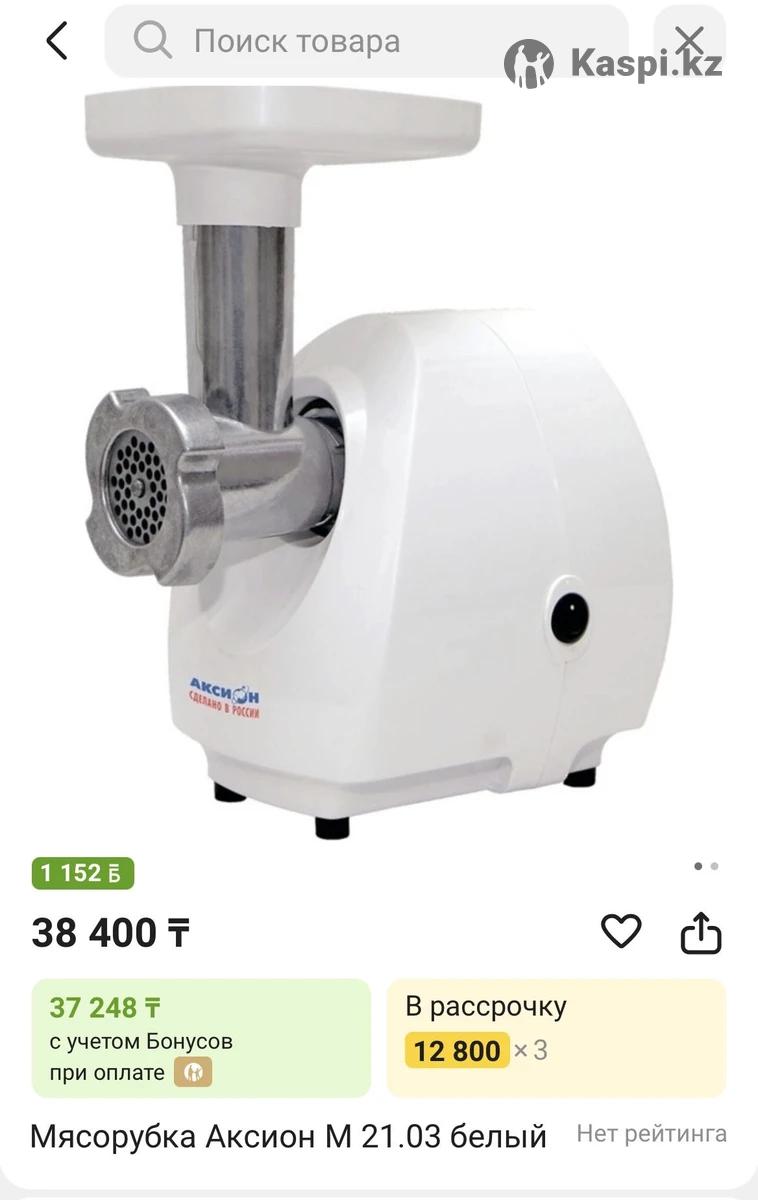The width and height of the screenshot is (758, 1200).
Task: Select the price with Бонусов card
Action: click(x=201, y=1038)
